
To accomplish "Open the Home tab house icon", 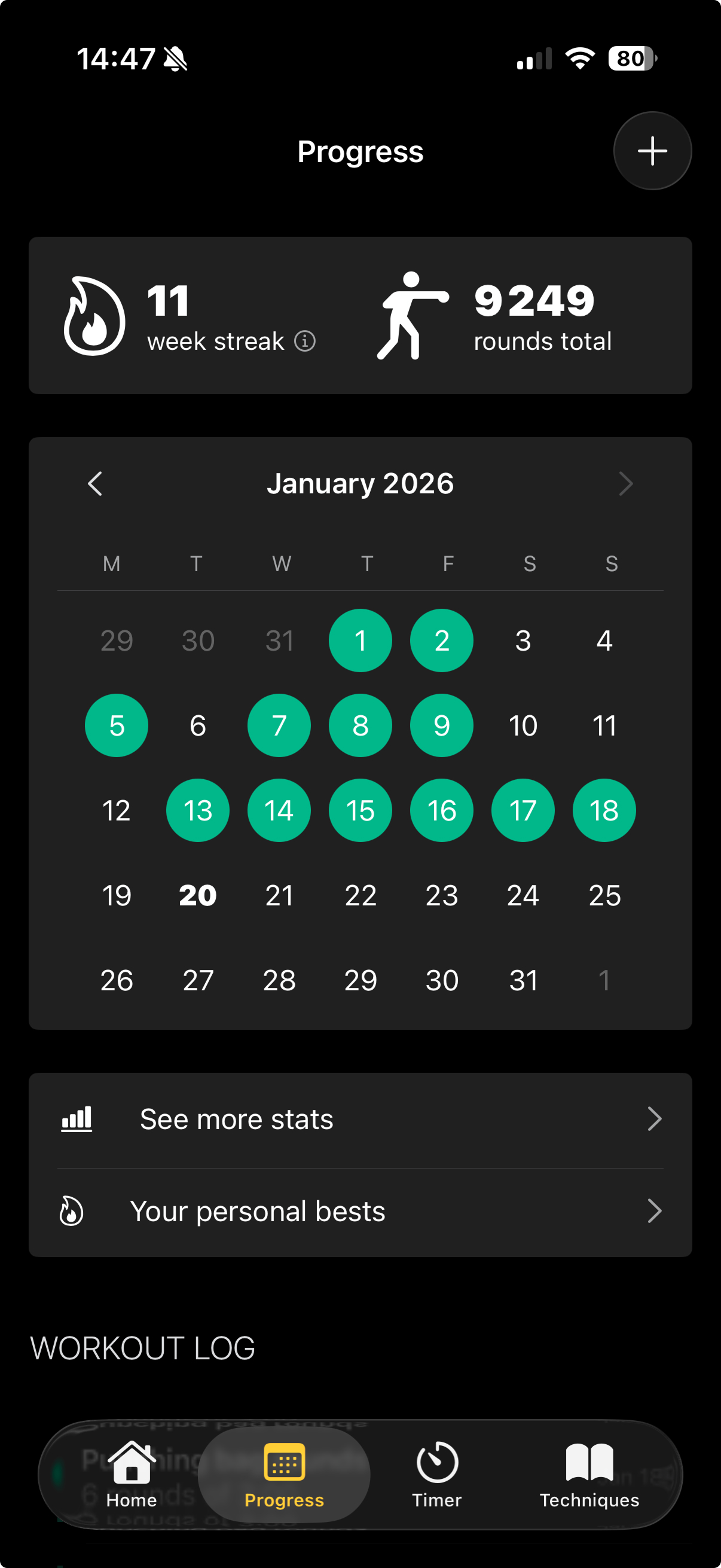I will click(131, 1463).
